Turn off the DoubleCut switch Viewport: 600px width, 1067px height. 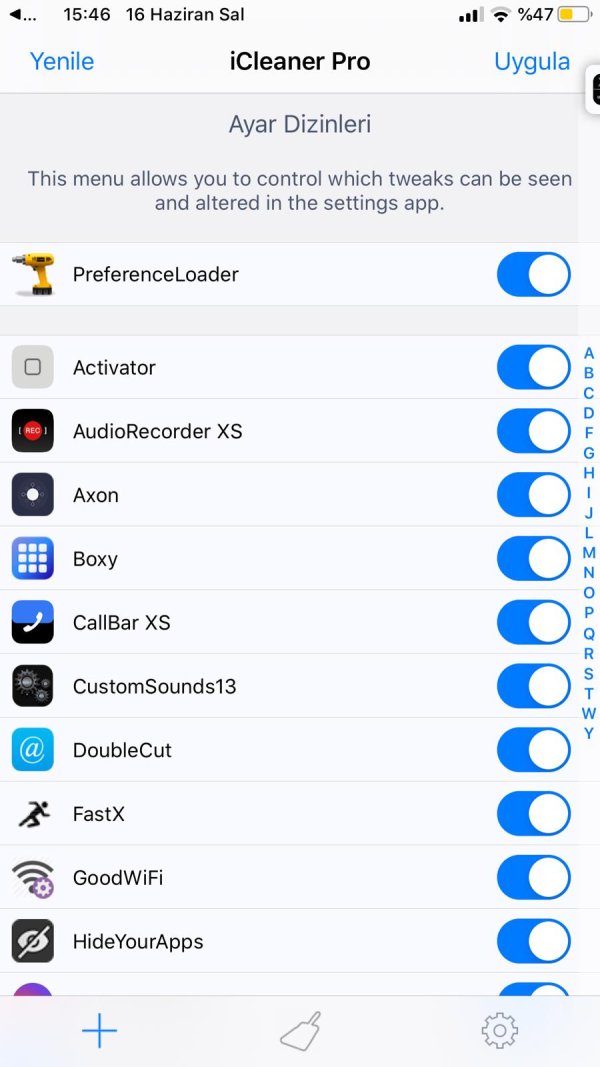click(533, 750)
